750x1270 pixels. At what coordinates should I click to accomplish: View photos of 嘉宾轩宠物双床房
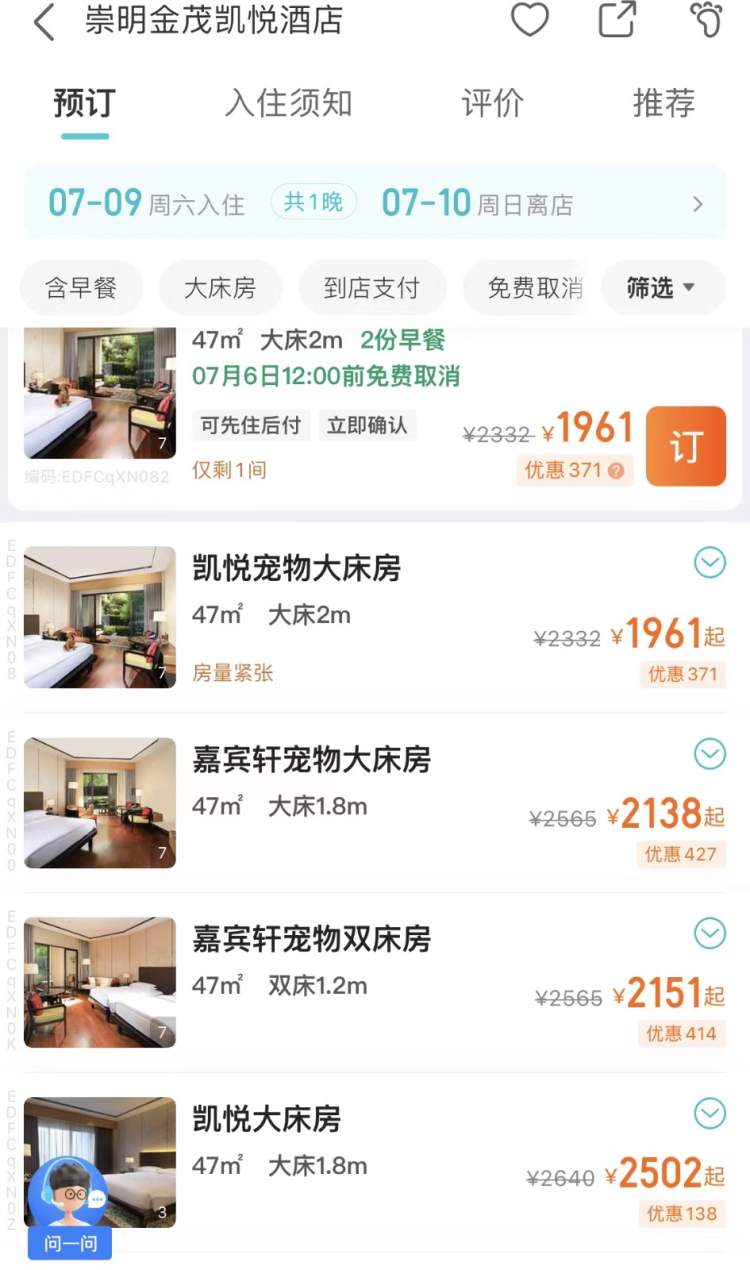click(100, 982)
